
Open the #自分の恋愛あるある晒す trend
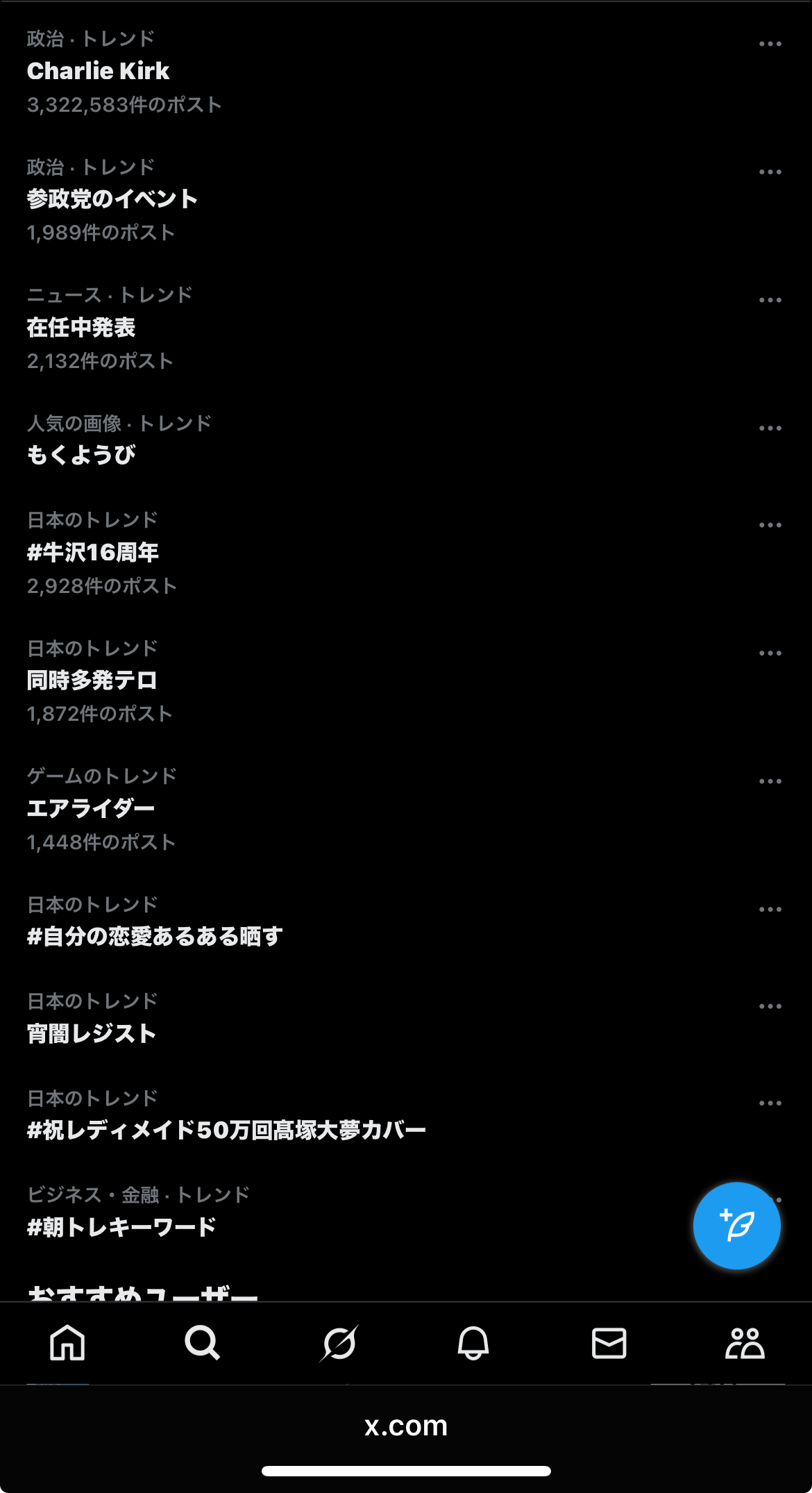[x=155, y=937]
